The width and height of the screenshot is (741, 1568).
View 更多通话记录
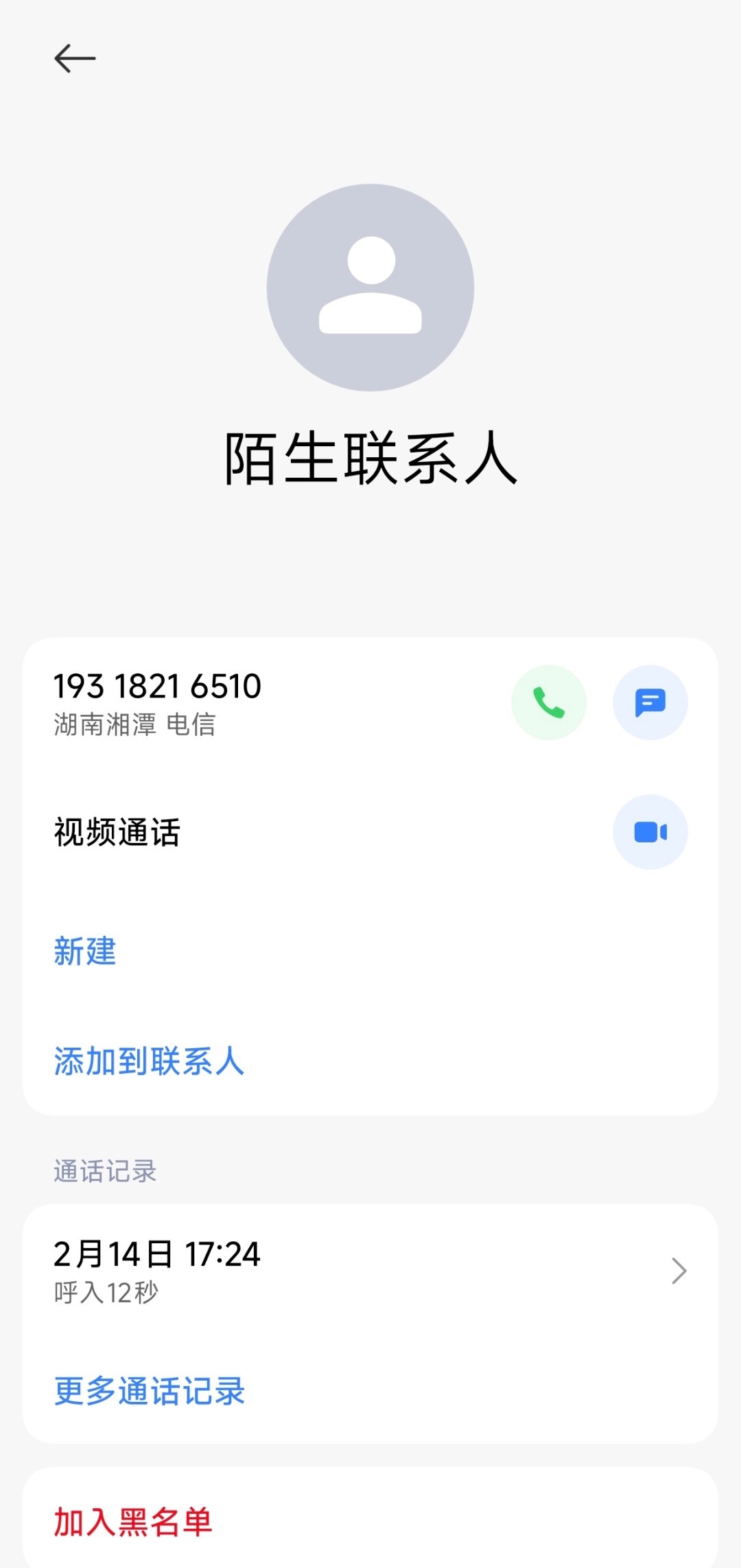[x=150, y=1391]
